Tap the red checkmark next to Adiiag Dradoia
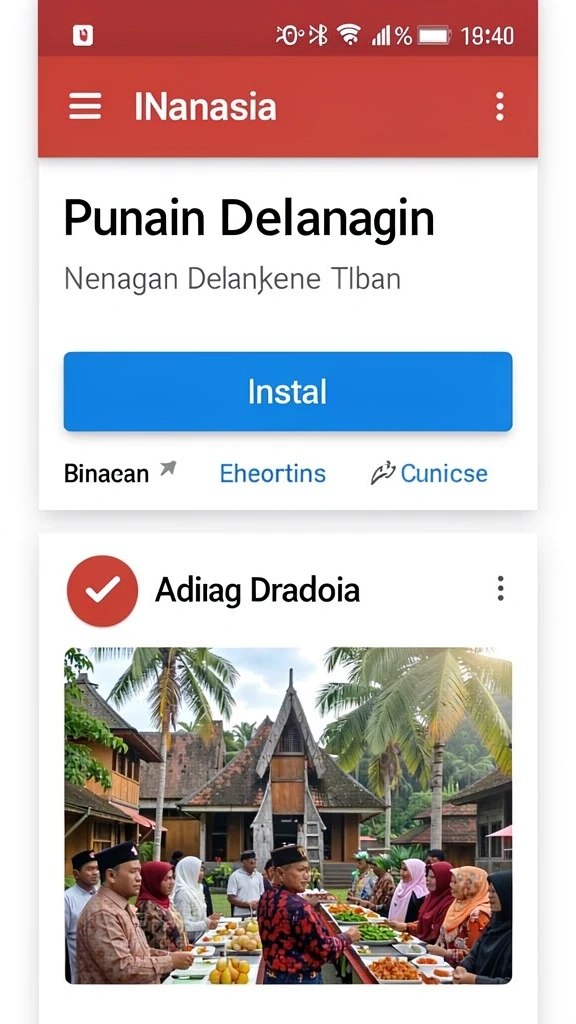The height and width of the screenshot is (1024, 576). [x=103, y=591]
